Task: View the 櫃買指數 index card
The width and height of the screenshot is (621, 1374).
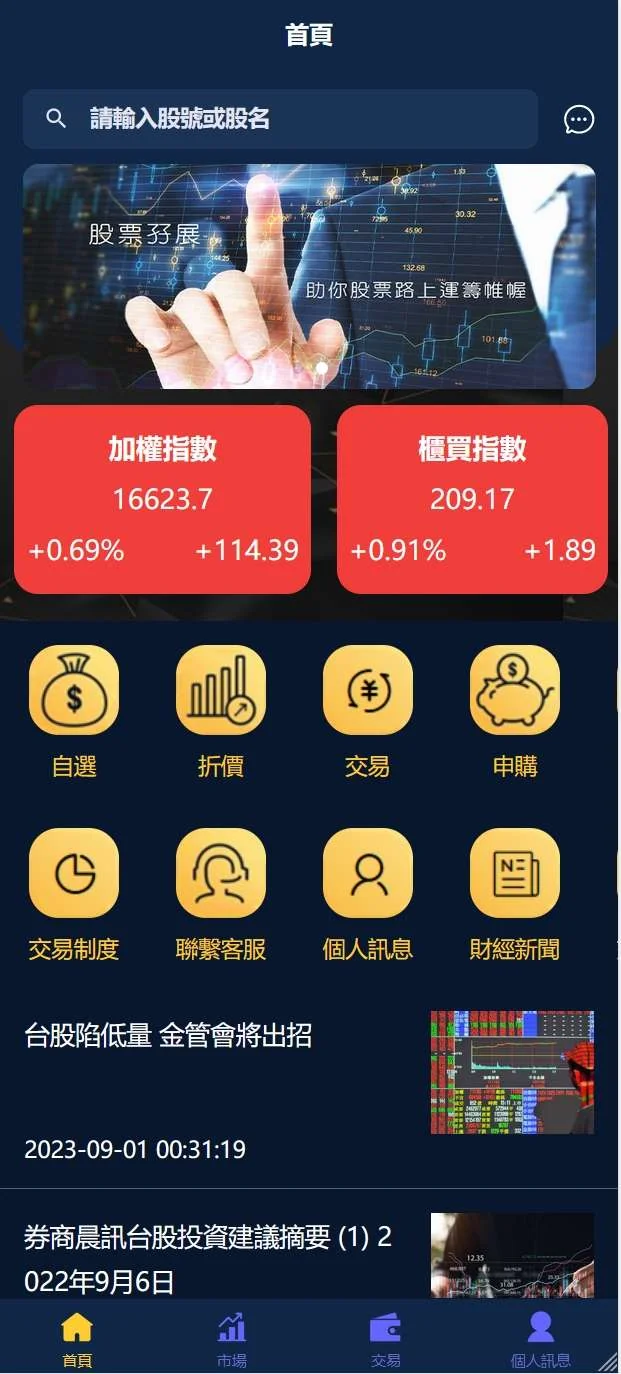Action: pos(472,499)
